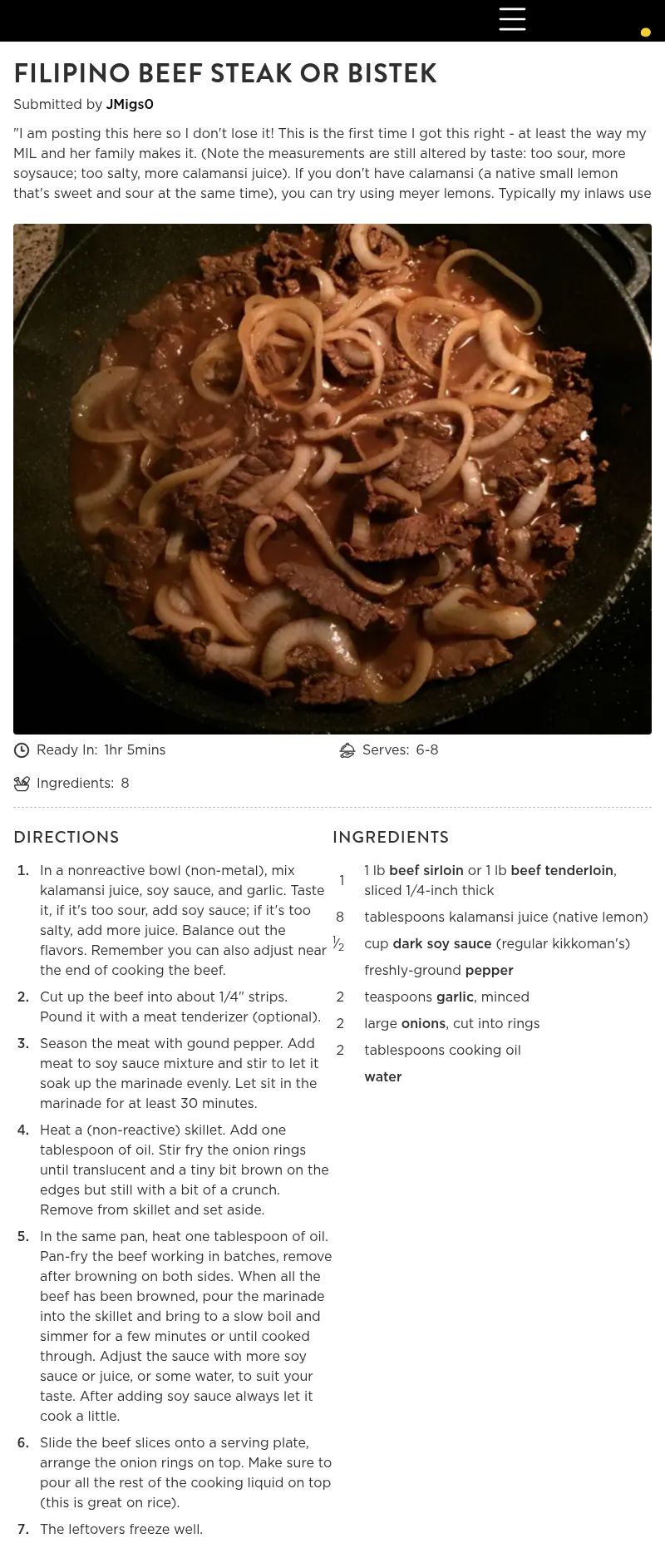
Task: Open the hamburger menu
Action: click(512, 19)
